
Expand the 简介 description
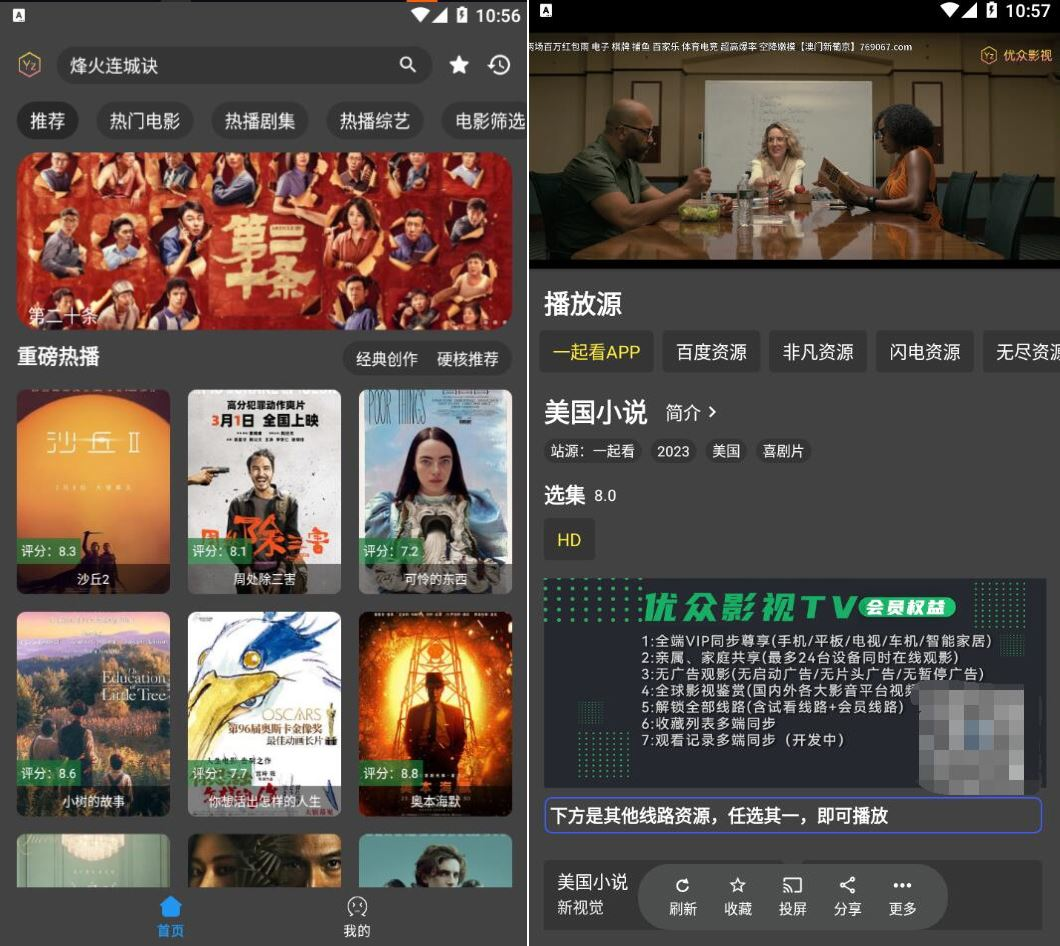[x=692, y=412]
